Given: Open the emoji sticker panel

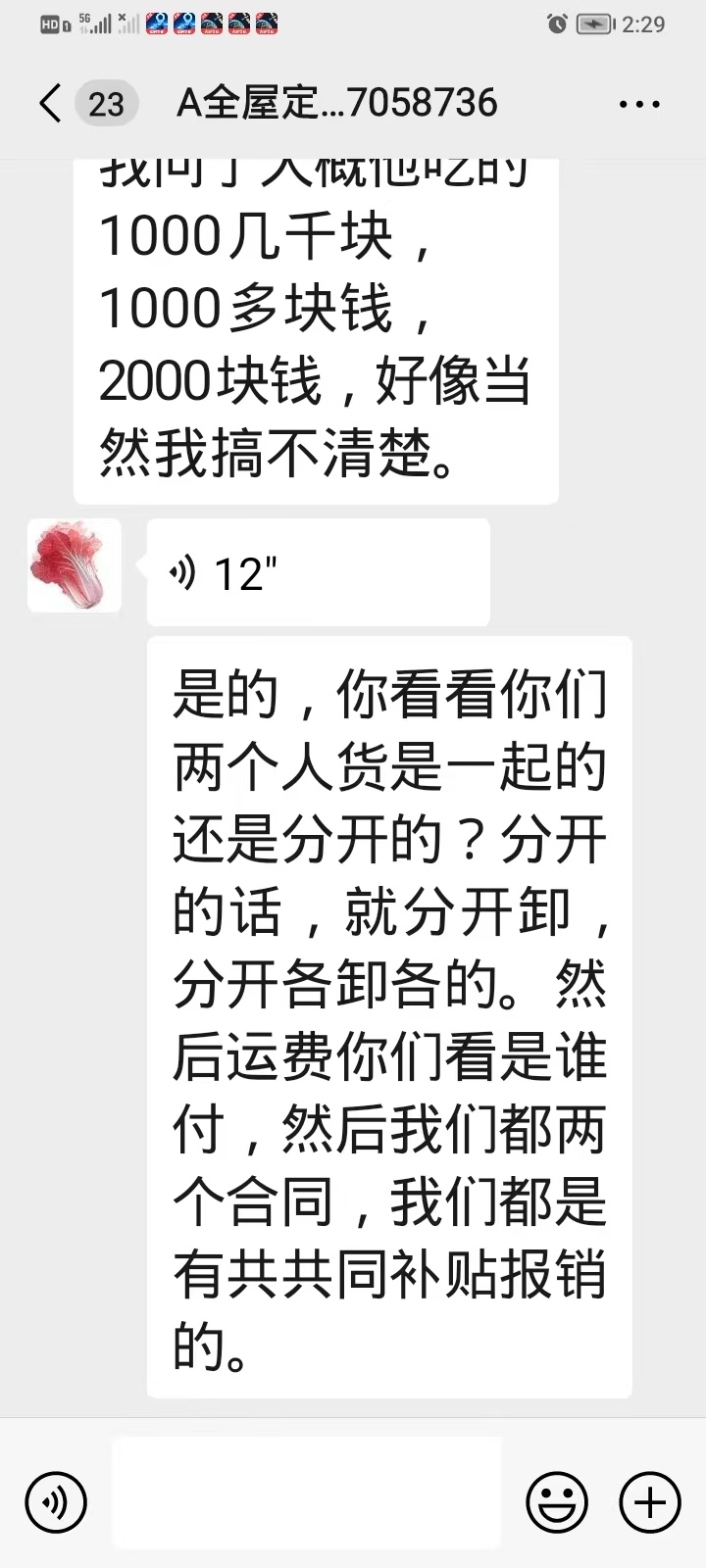Looking at the screenshot, I should click(x=557, y=1502).
